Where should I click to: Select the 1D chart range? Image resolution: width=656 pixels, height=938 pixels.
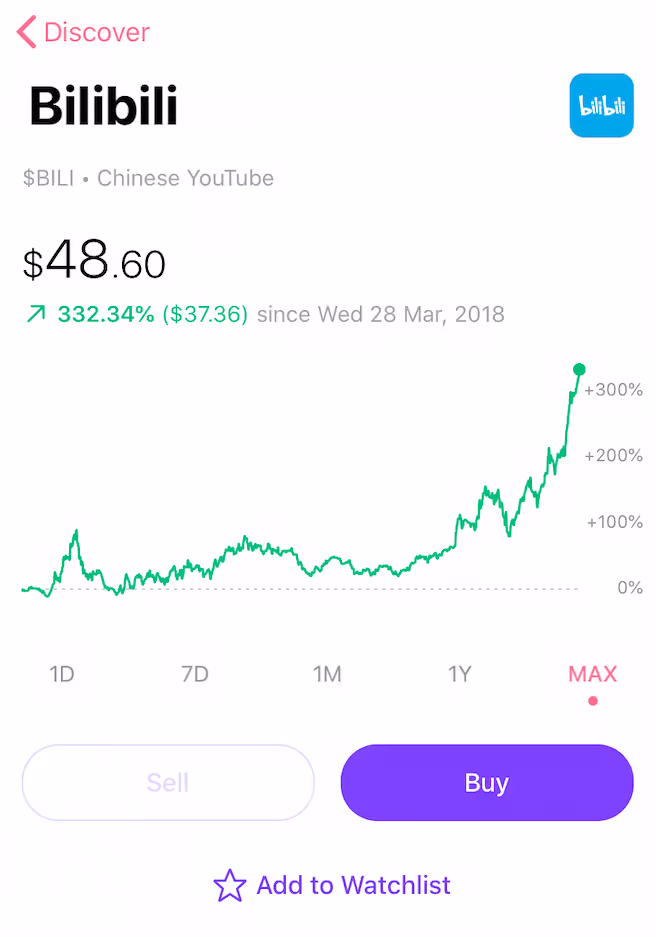(x=62, y=674)
